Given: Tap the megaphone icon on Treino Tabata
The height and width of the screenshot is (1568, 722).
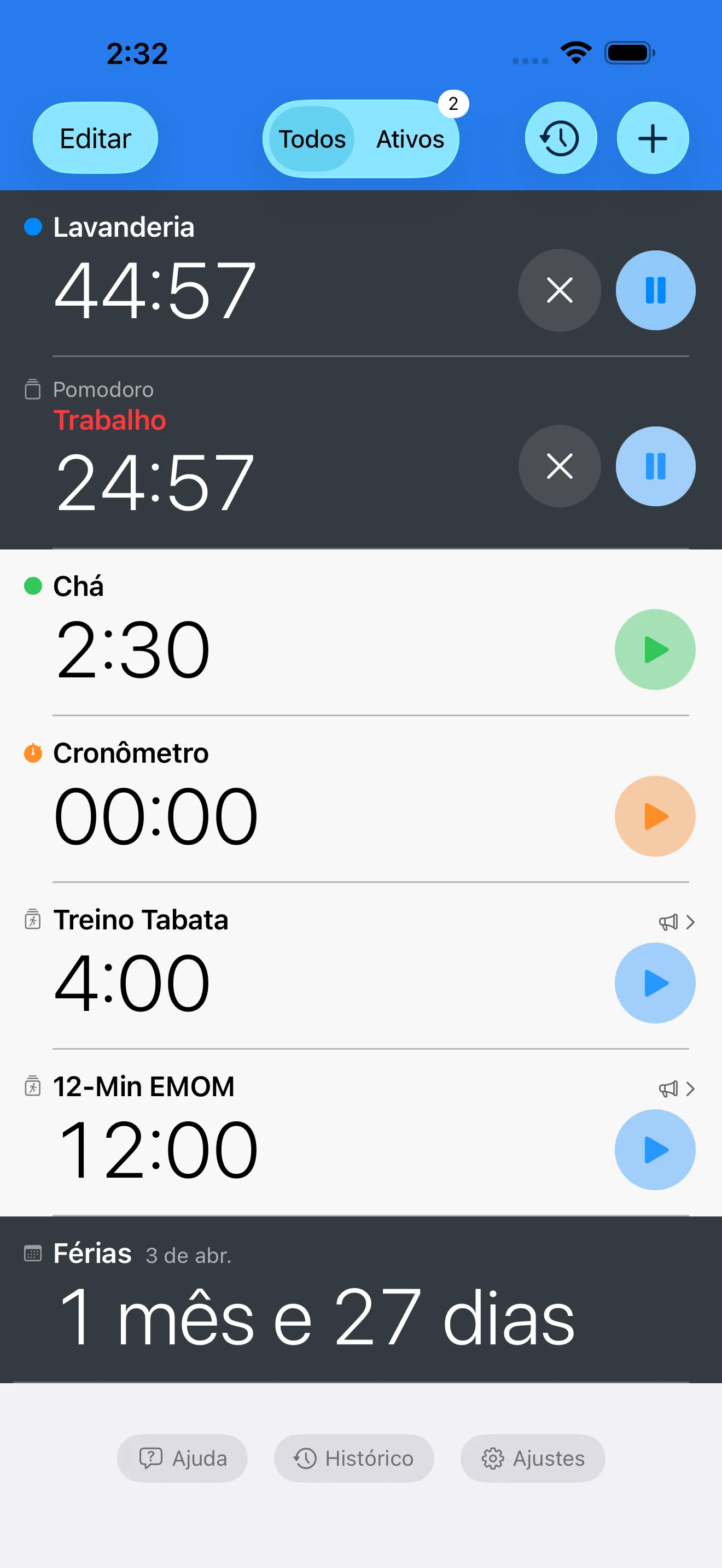Looking at the screenshot, I should click(x=668, y=922).
